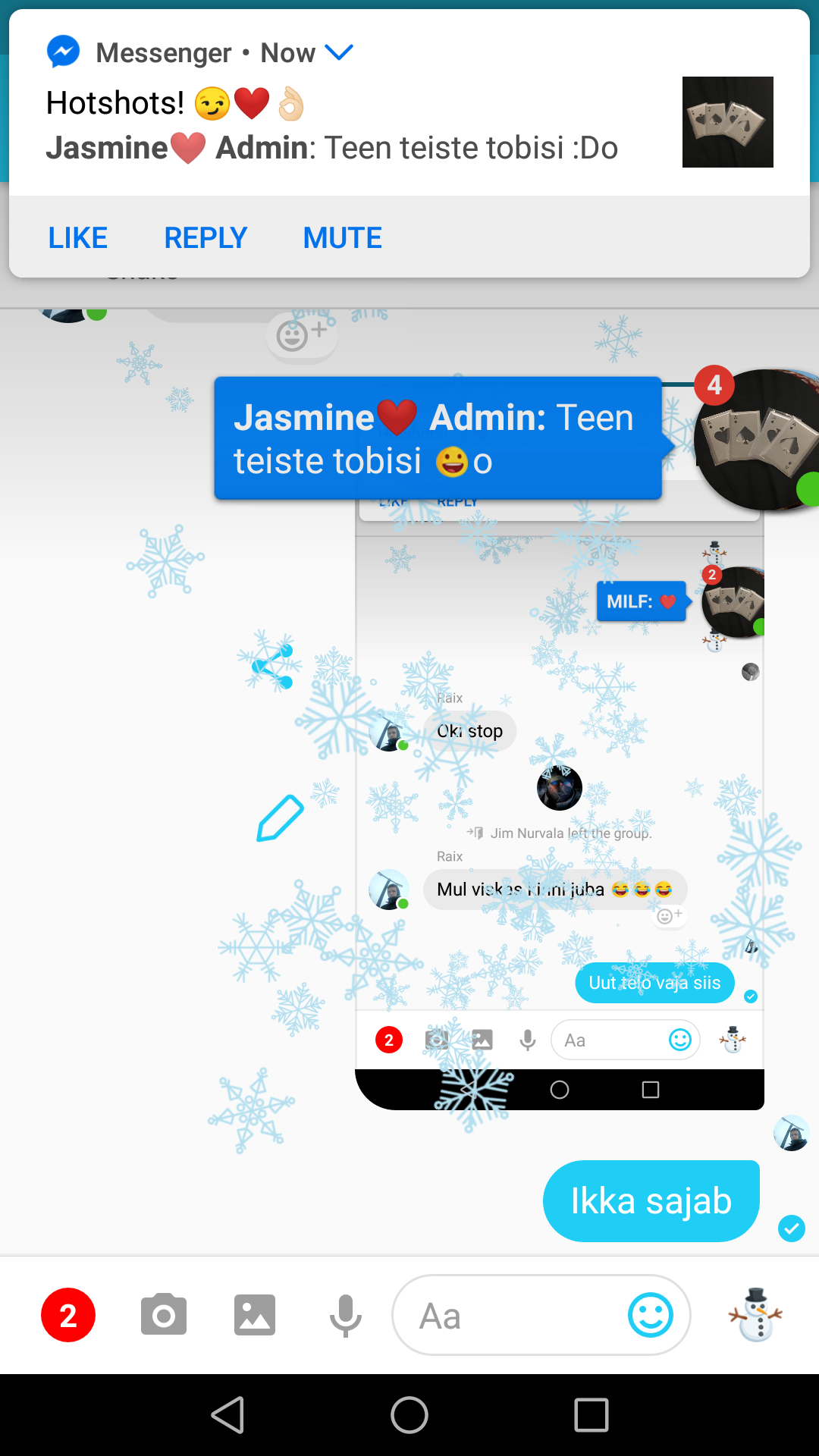Viewport: 819px width, 1456px height.
Task: Send the snowman emoji
Action: (756, 1315)
